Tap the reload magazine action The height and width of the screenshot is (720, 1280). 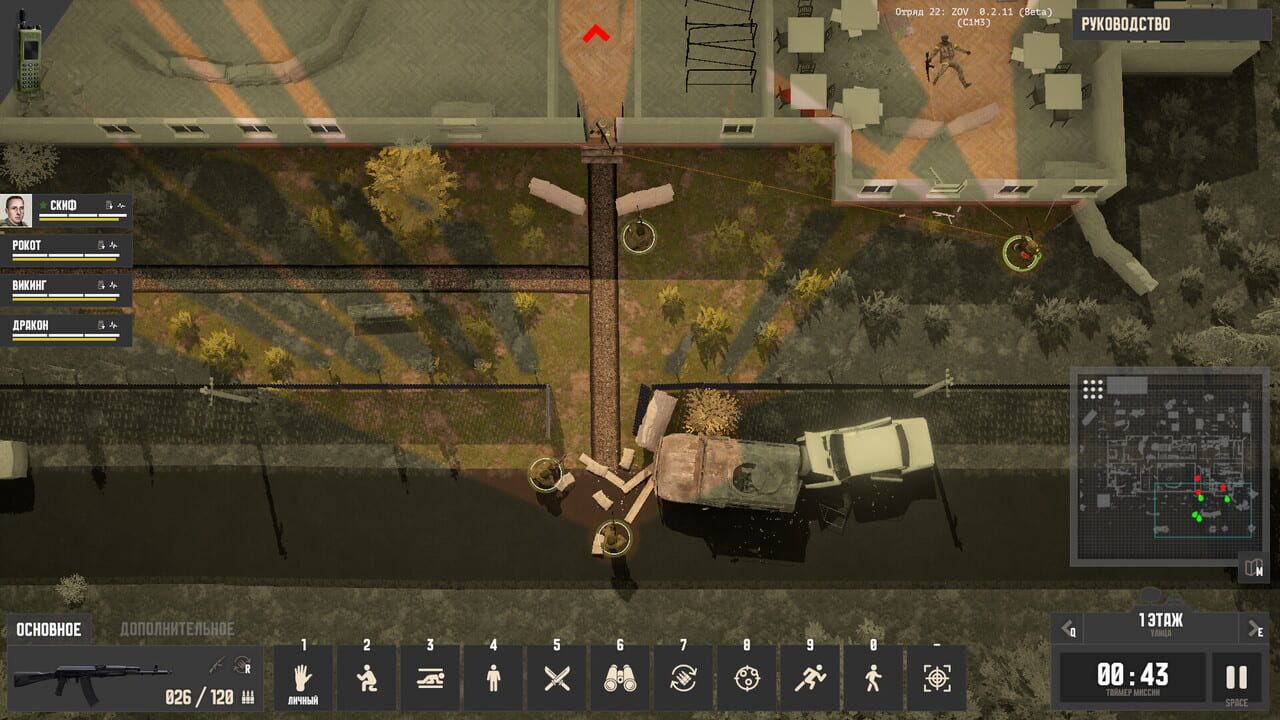coord(683,678)
